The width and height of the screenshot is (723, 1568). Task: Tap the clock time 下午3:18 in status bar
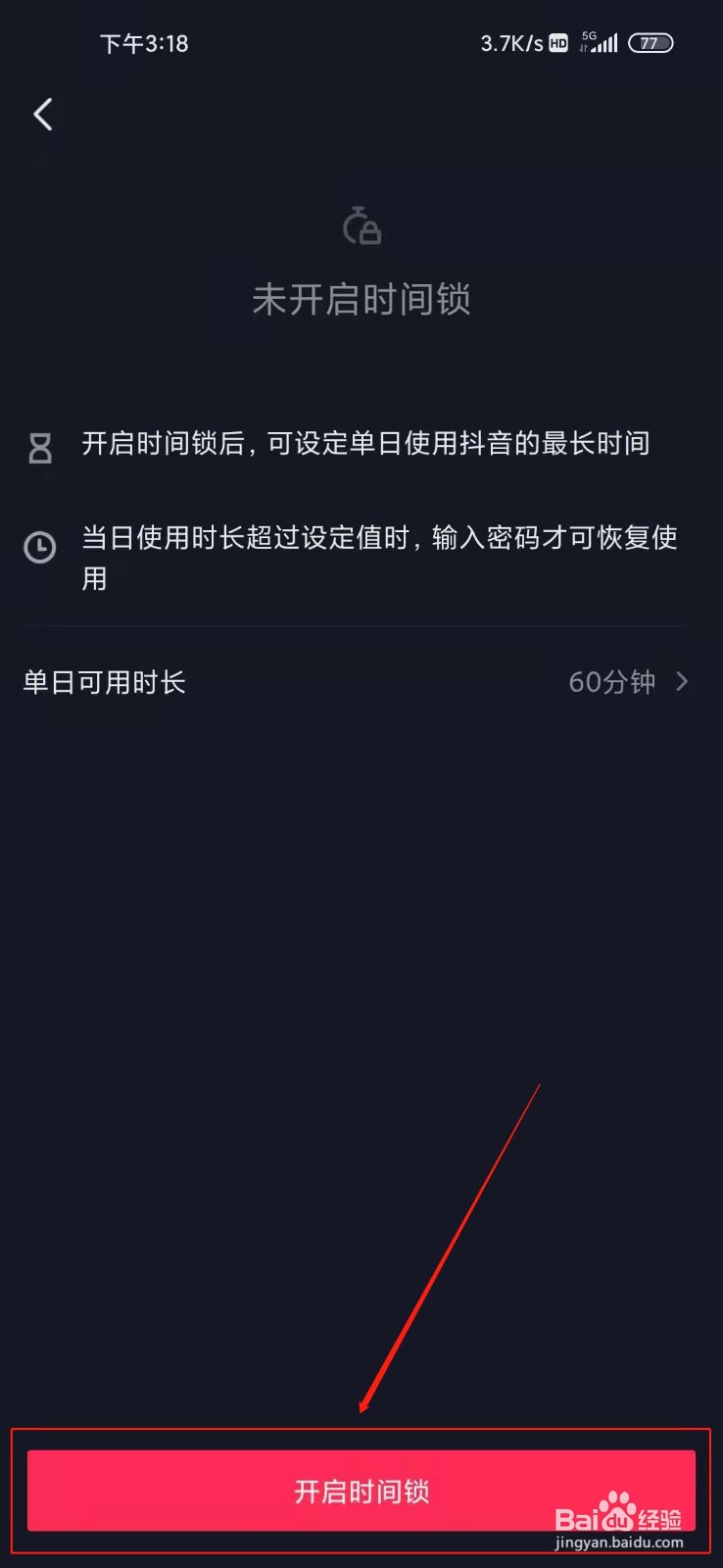[144, 43]
